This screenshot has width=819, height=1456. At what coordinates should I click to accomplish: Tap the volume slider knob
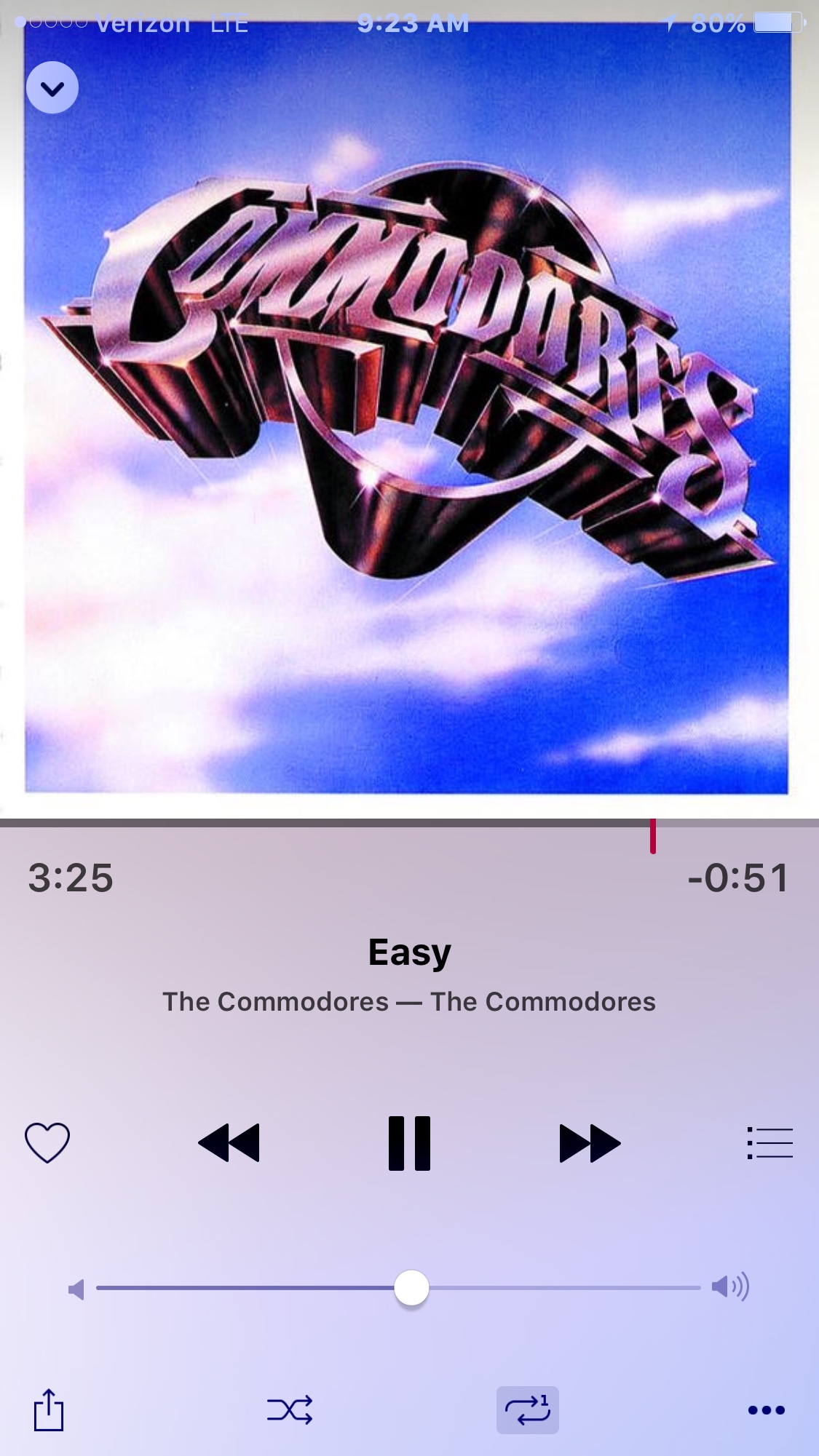pyautogui.click(x=411, y=1287)
